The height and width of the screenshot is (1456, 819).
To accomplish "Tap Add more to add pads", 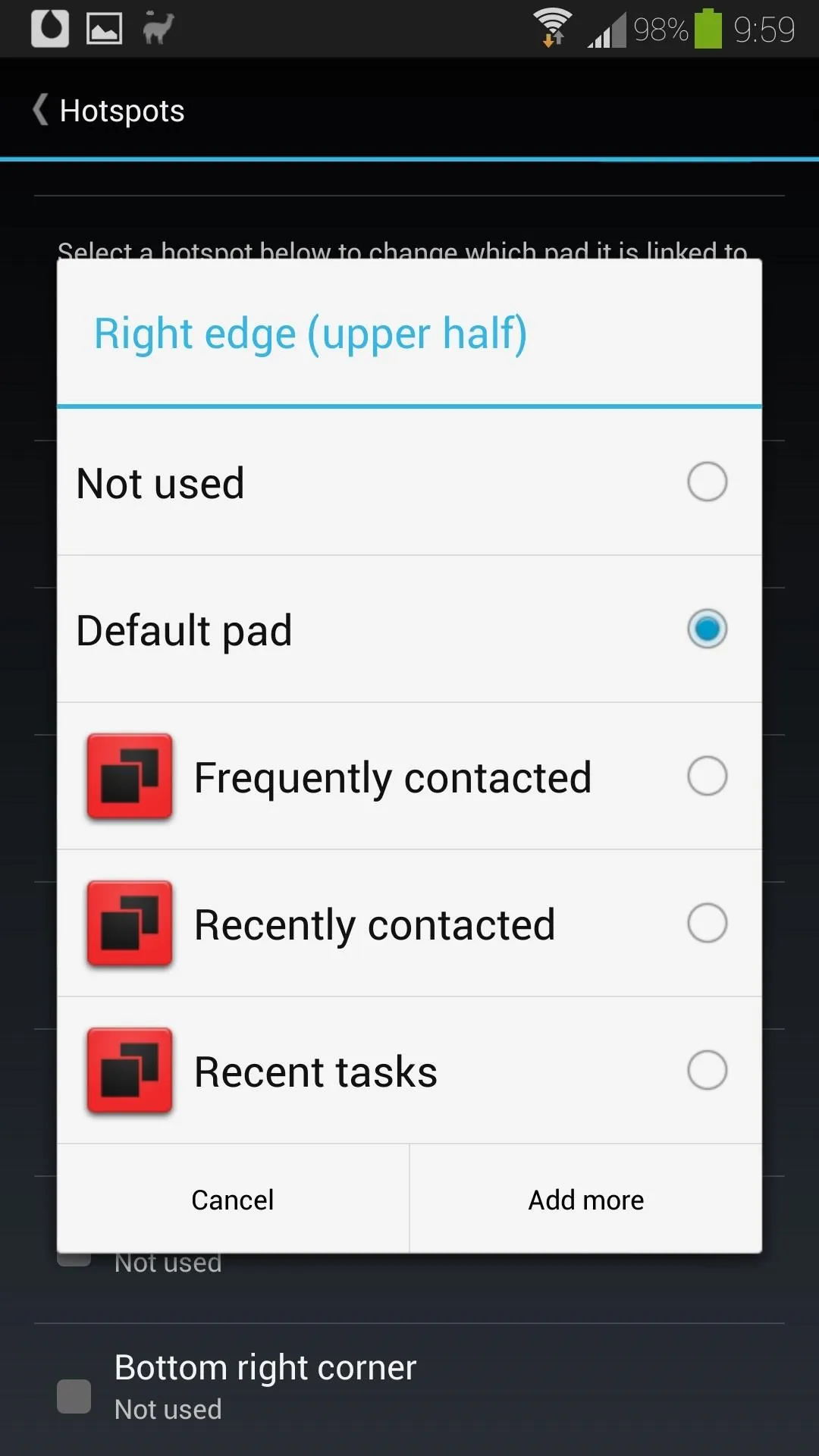I will 585,1199.
